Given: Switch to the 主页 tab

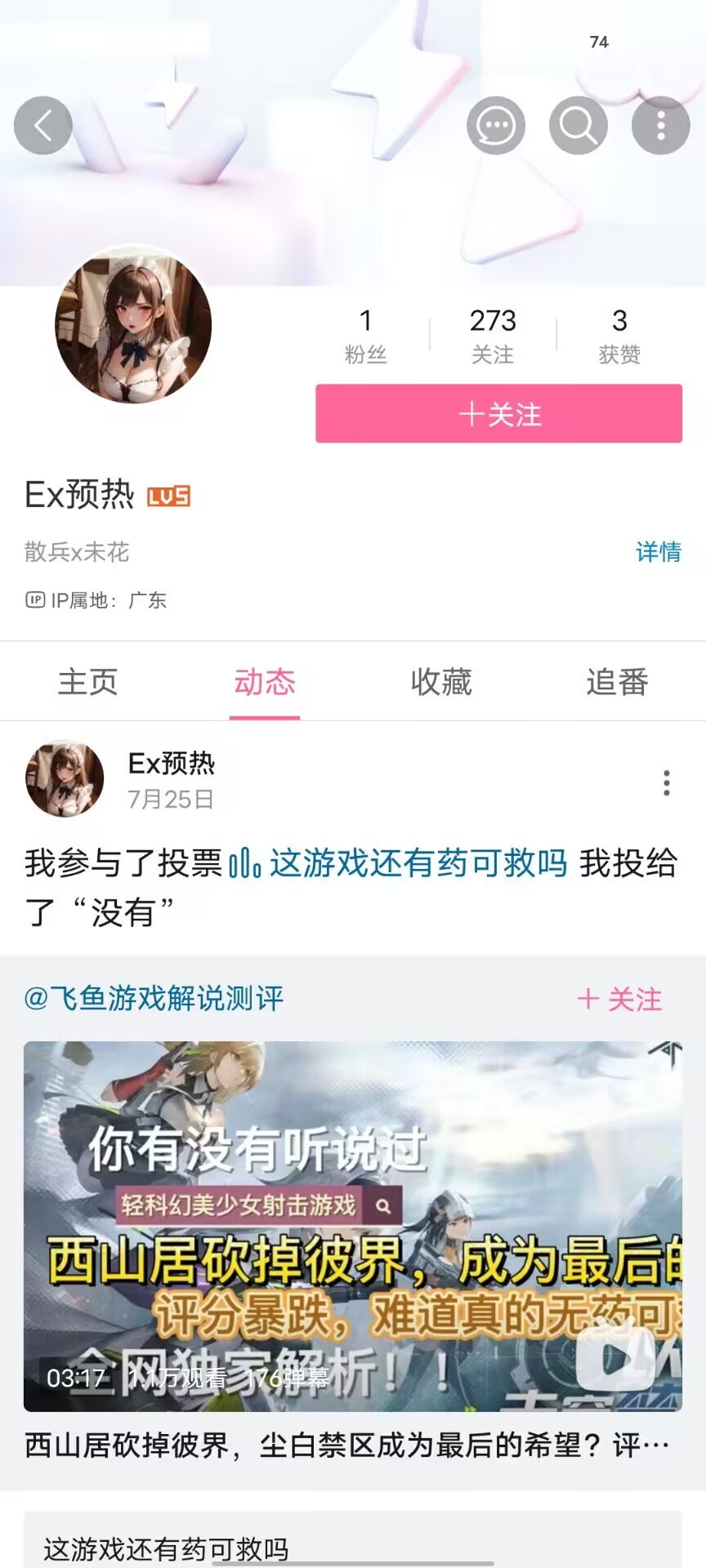Looking at the screenshot, I should tap(88, 682).
